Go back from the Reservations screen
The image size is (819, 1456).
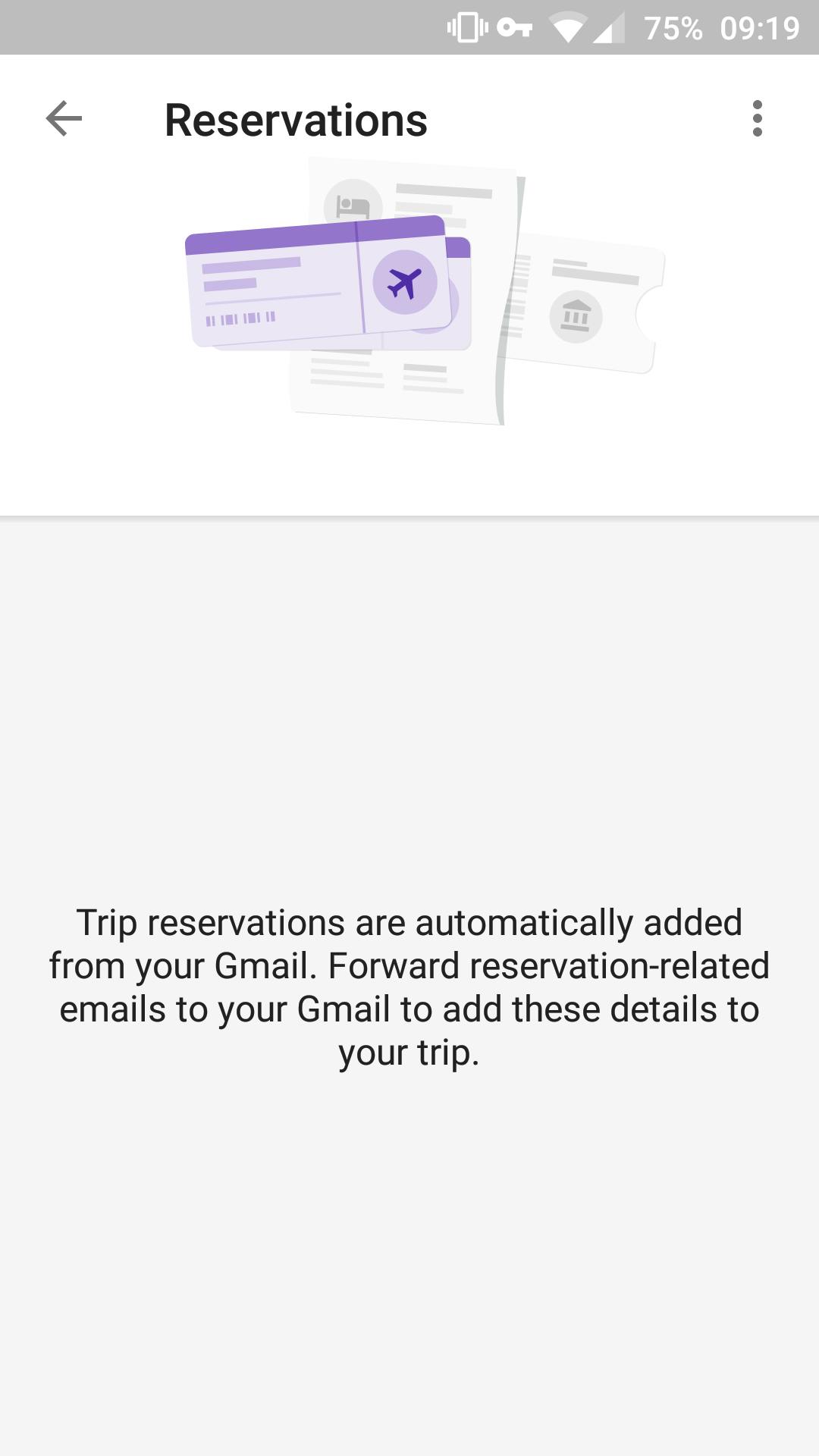point(64,119)
